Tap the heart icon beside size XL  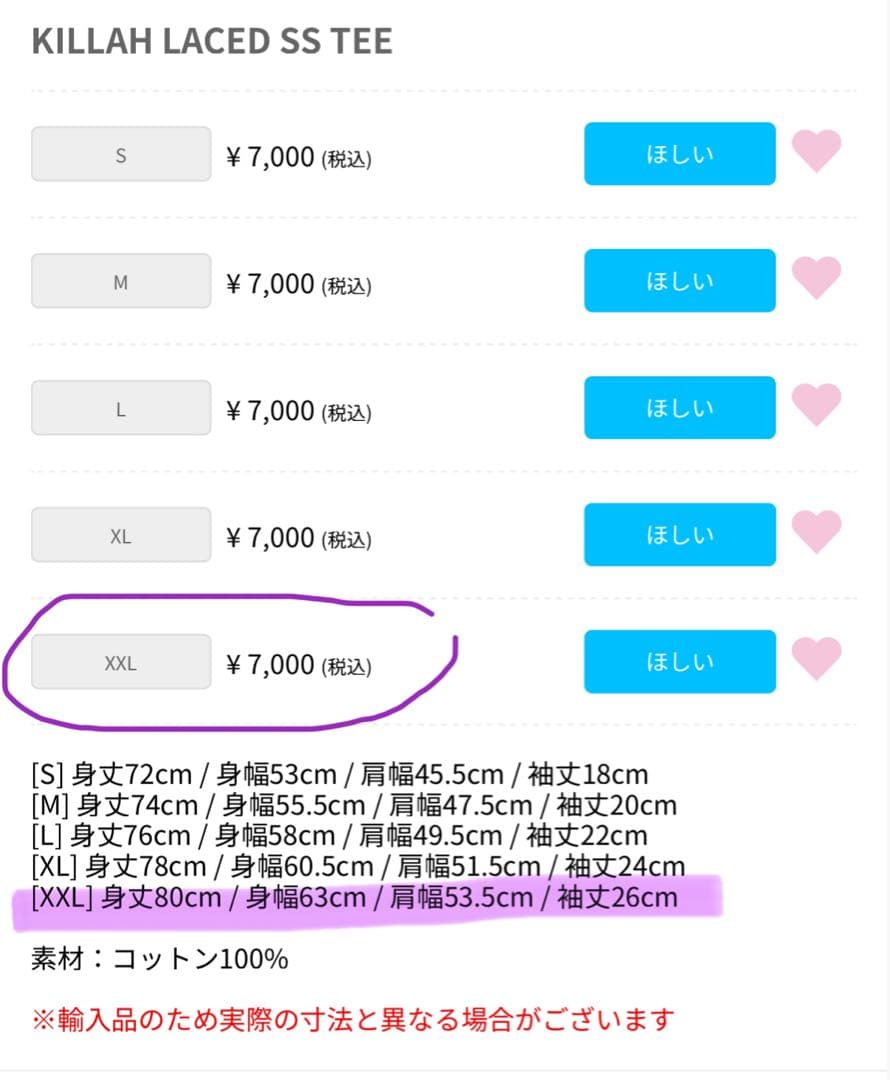click(816, 532)
